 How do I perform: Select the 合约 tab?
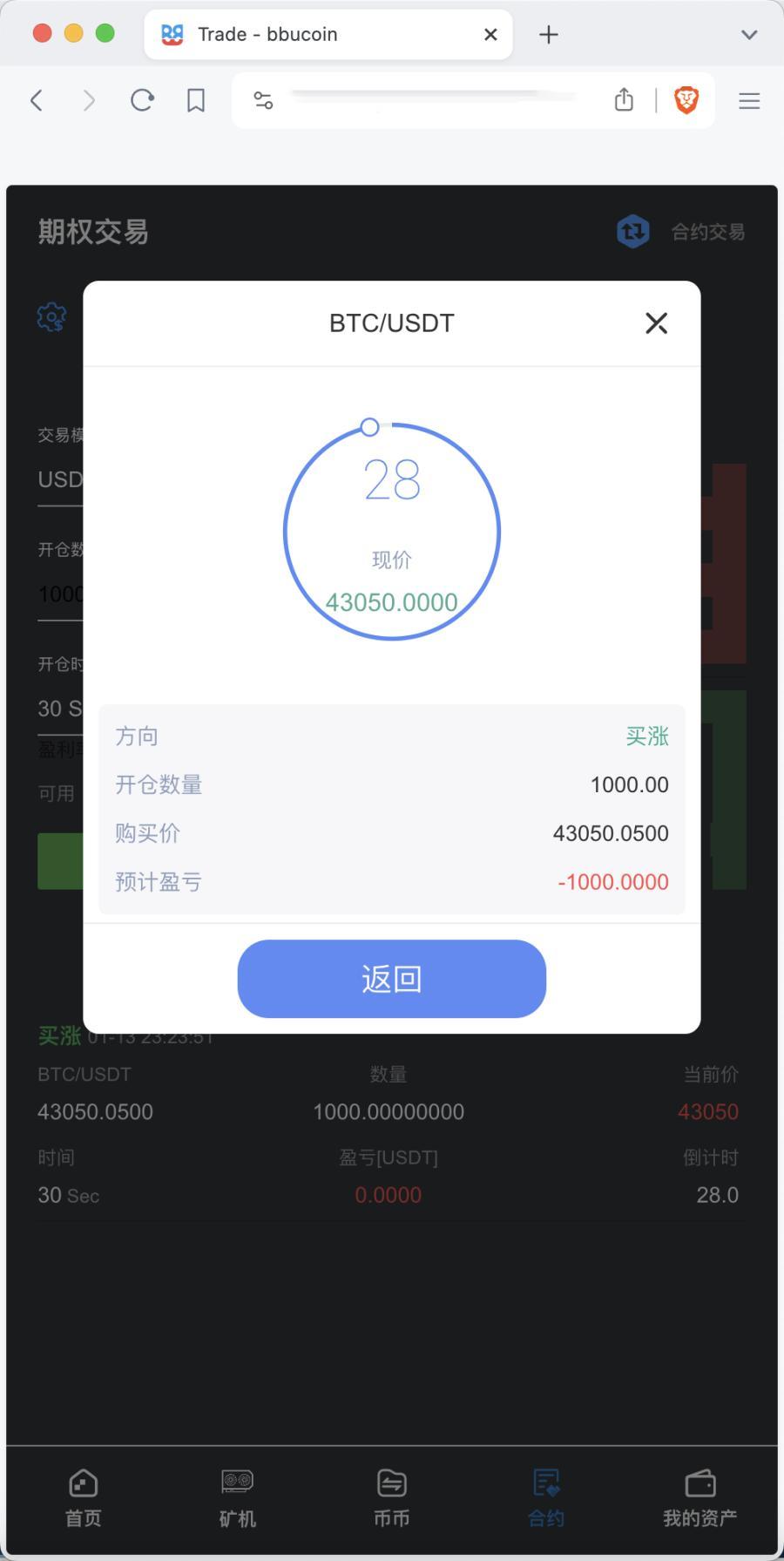pyautogui.click(x=546, y=1497)
